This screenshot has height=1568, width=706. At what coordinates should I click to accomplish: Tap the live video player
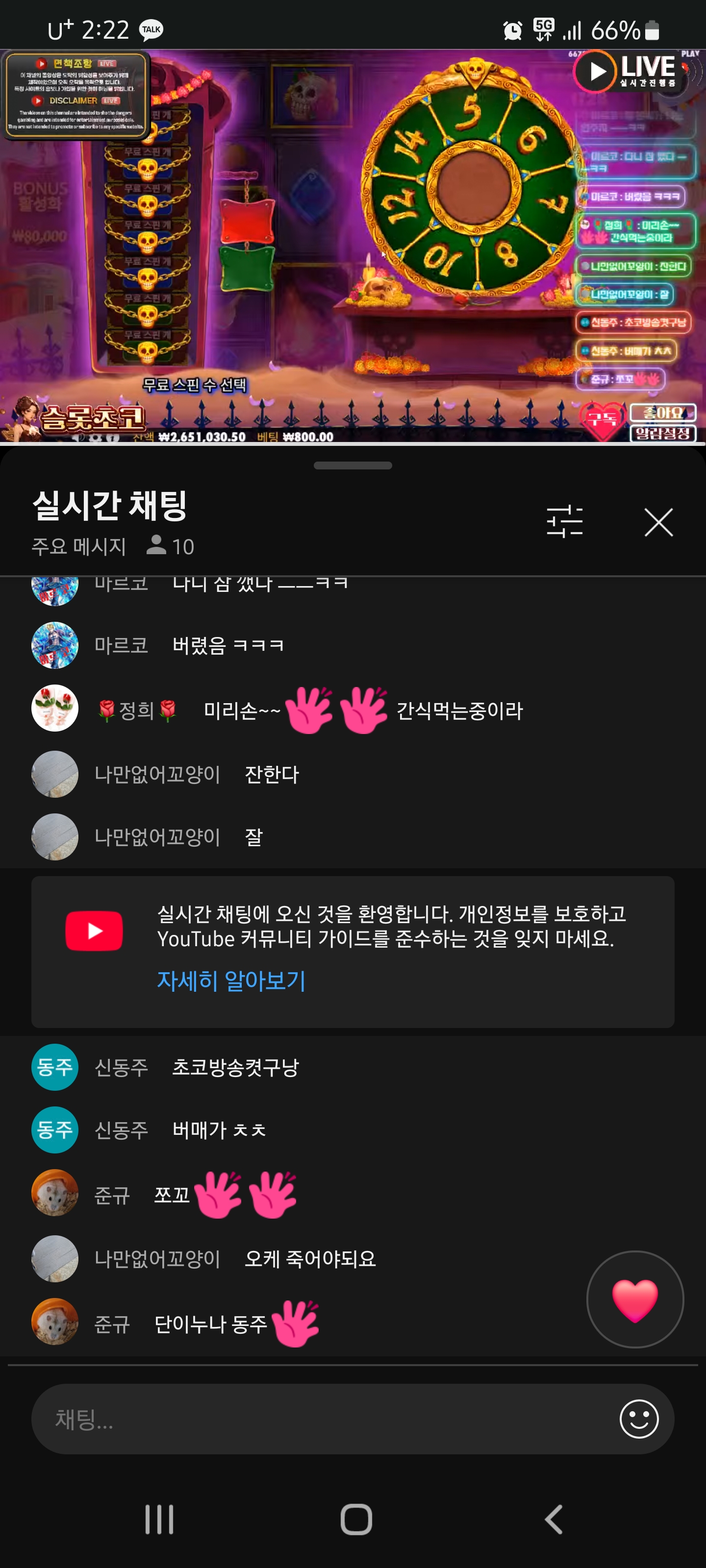(x=353, y=244)
